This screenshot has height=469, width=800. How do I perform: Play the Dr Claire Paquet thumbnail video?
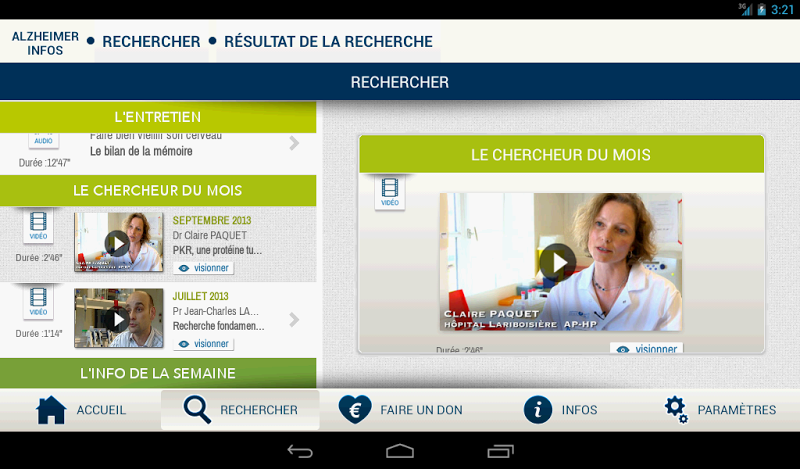[117, 242]
